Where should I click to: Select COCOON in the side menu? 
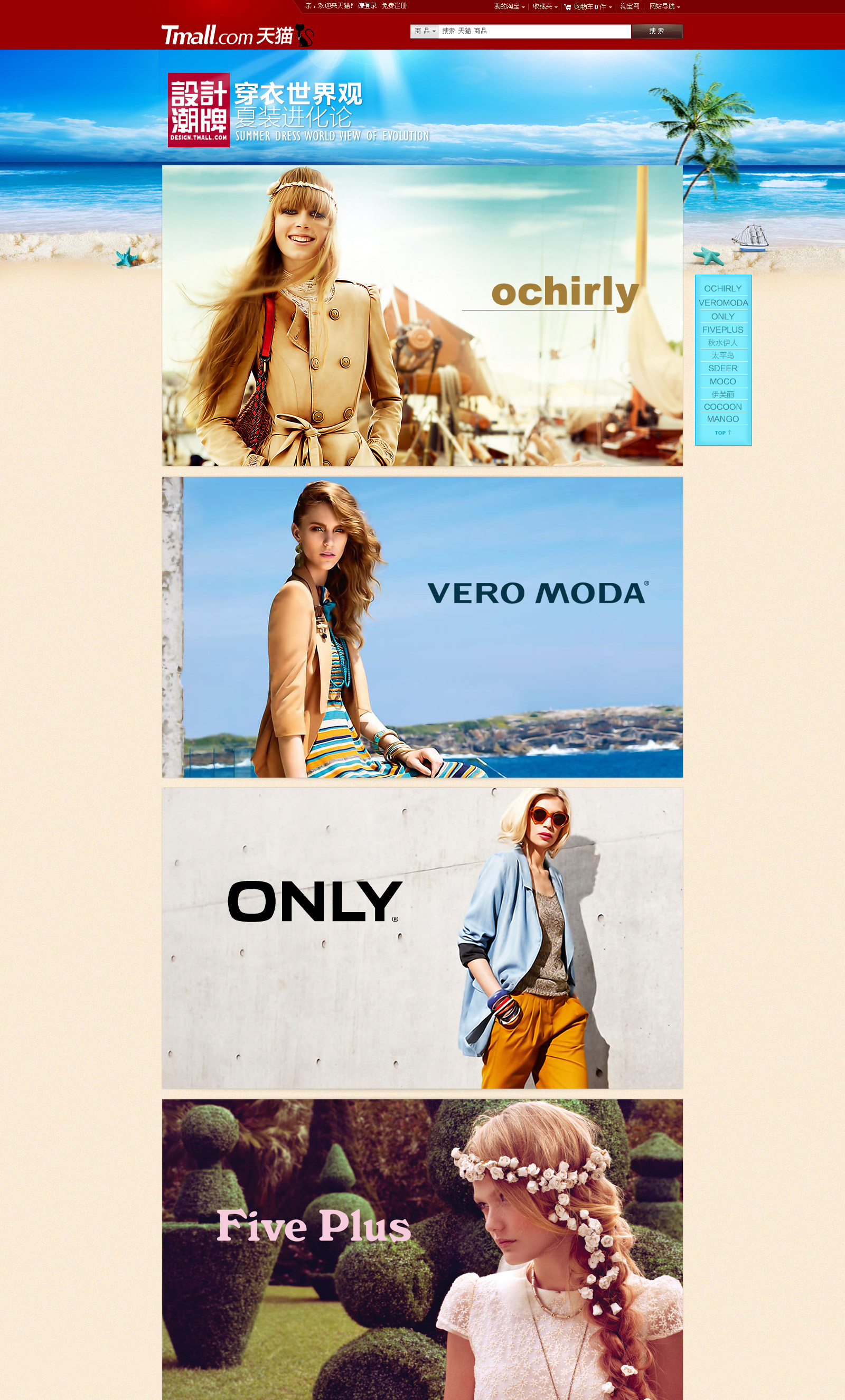coord(723,407)
